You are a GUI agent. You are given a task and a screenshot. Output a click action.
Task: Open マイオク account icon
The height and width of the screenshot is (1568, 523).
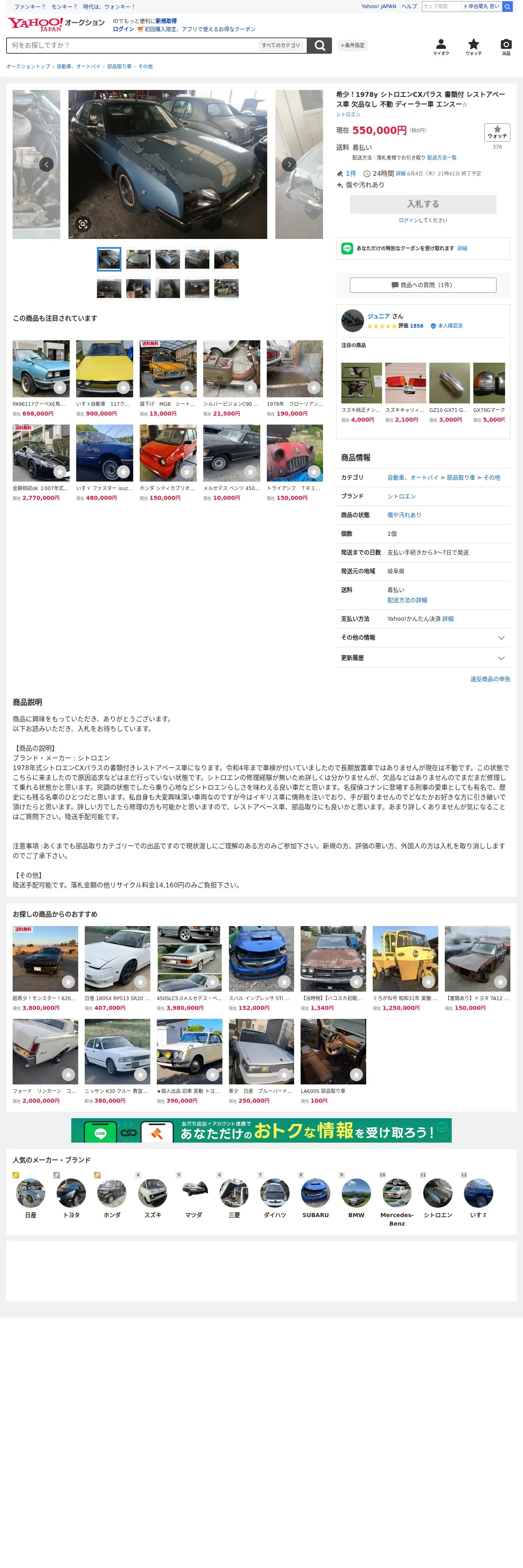pyautogui.click(x=441, y=47)
